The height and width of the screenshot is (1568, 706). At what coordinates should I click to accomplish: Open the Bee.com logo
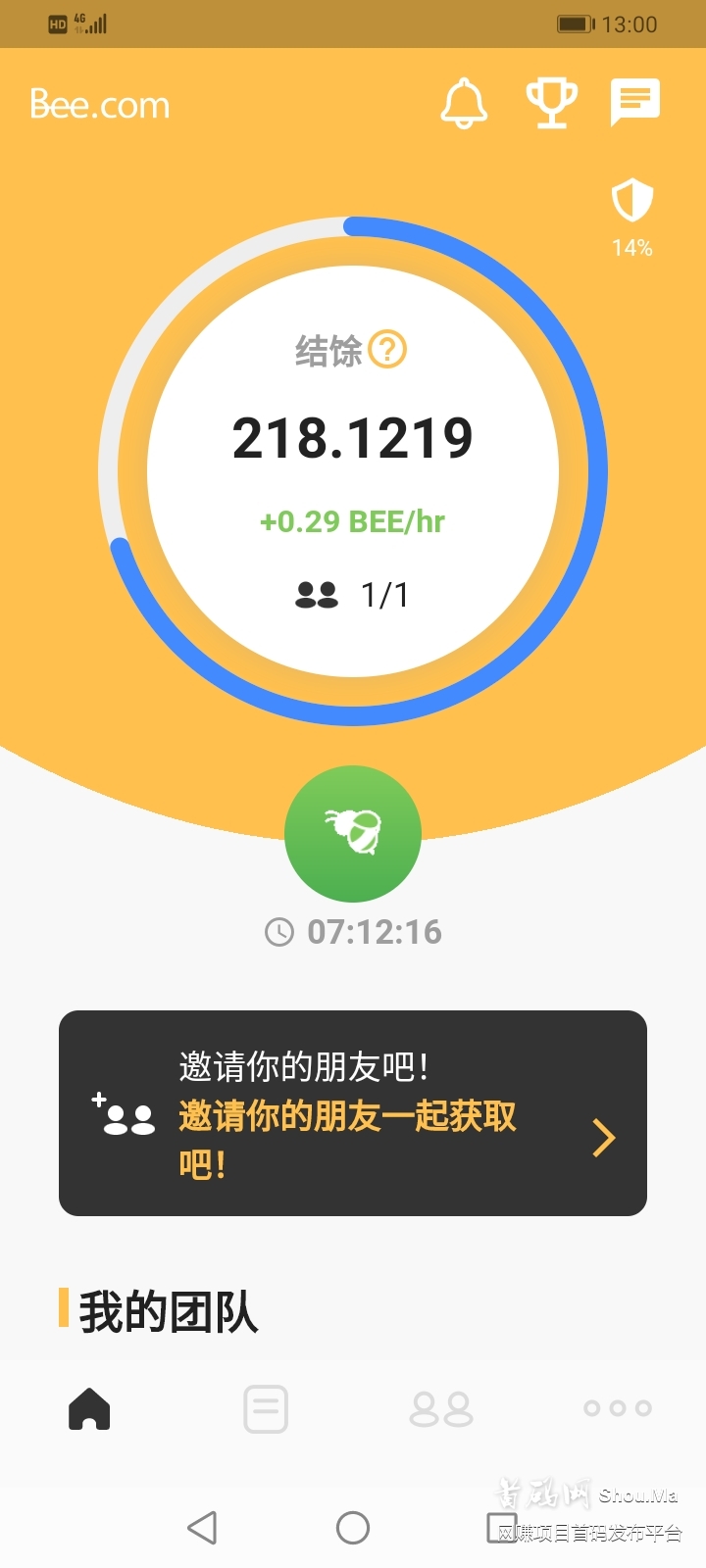98,104
